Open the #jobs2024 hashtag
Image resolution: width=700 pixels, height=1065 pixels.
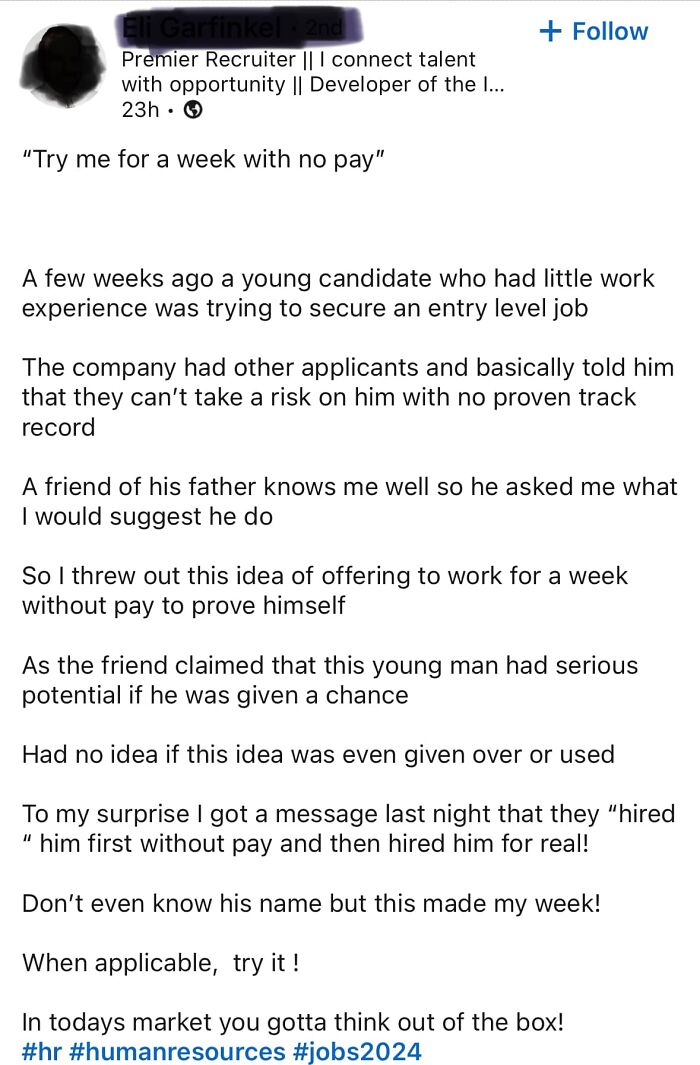[357, 1051]
